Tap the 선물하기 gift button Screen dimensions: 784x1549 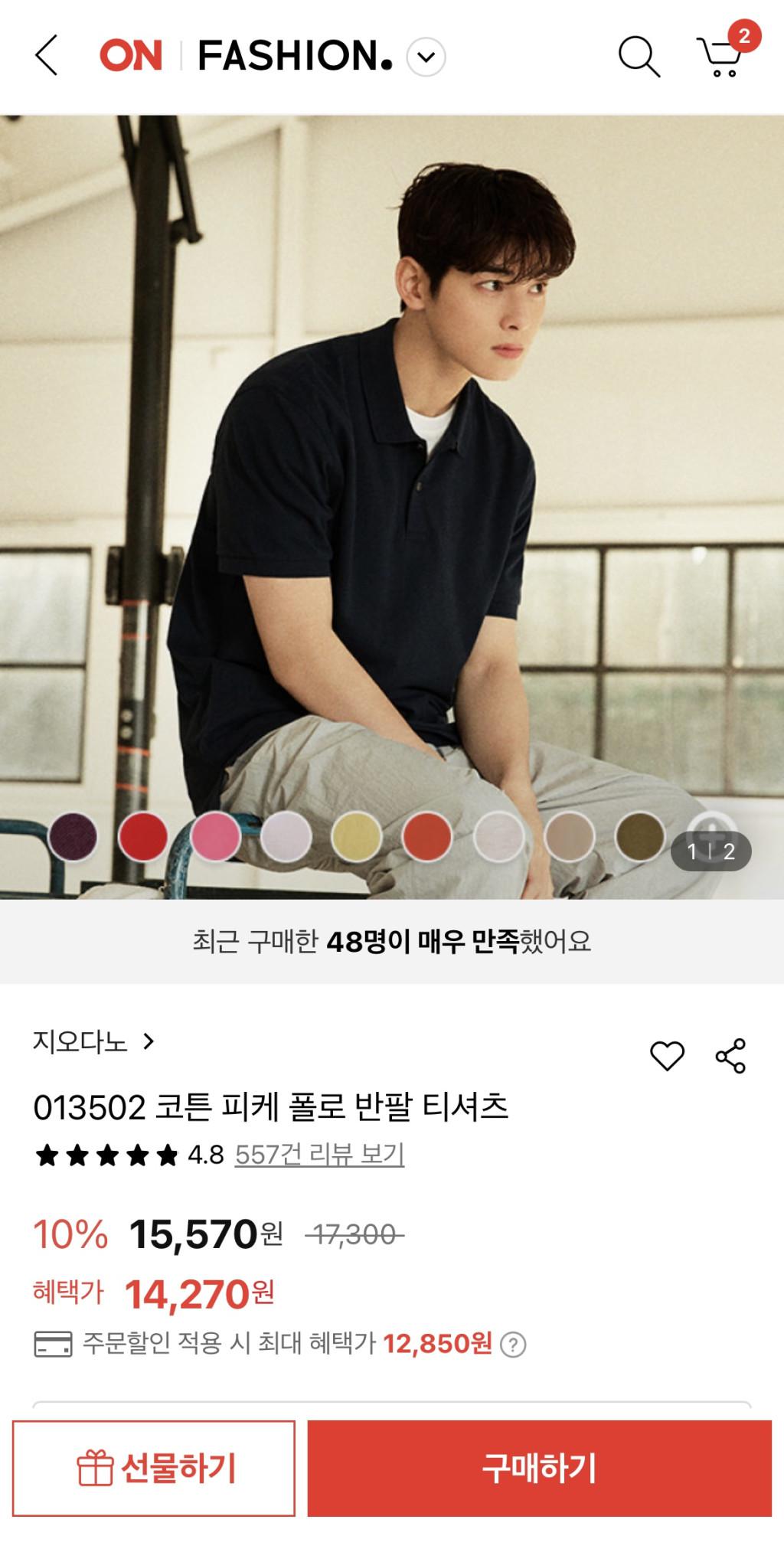tap(154, 1468)
